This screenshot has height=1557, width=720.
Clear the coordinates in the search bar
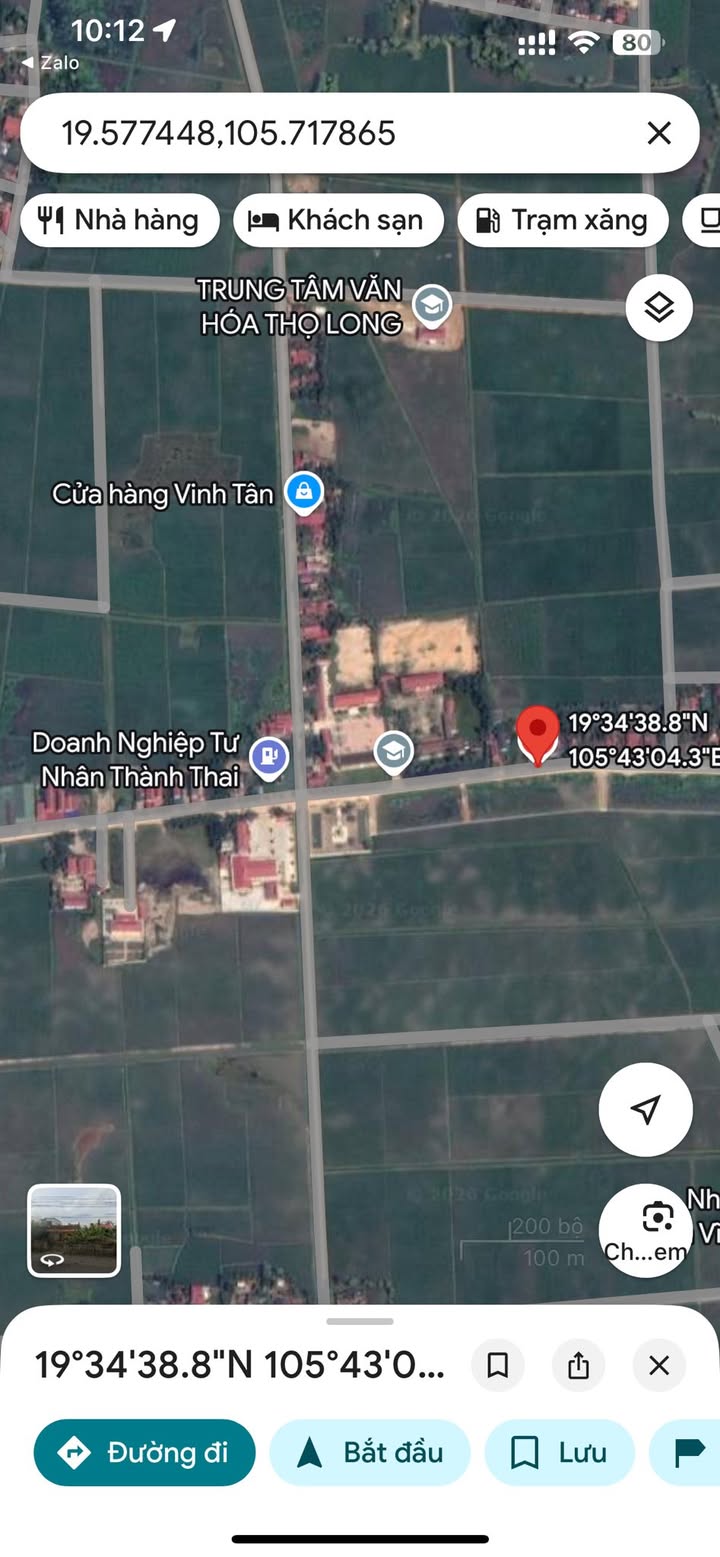(658, 133)
